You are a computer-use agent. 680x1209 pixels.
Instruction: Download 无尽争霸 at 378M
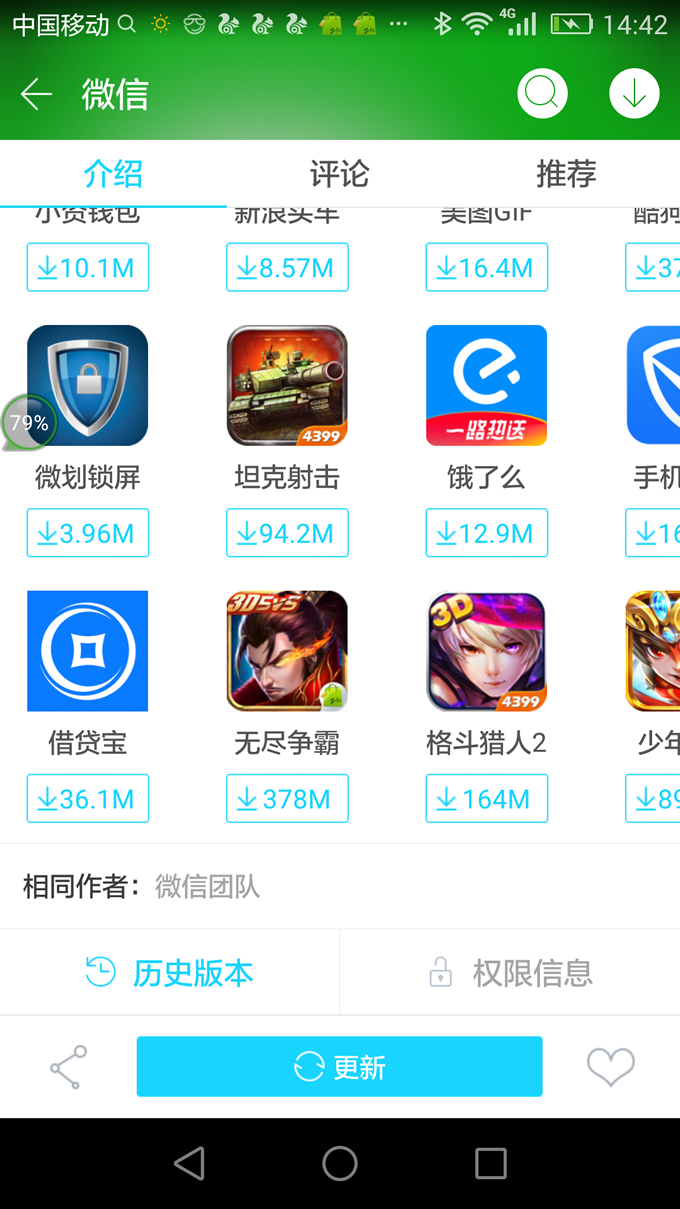pyautogui.click(x=287, y=799)
